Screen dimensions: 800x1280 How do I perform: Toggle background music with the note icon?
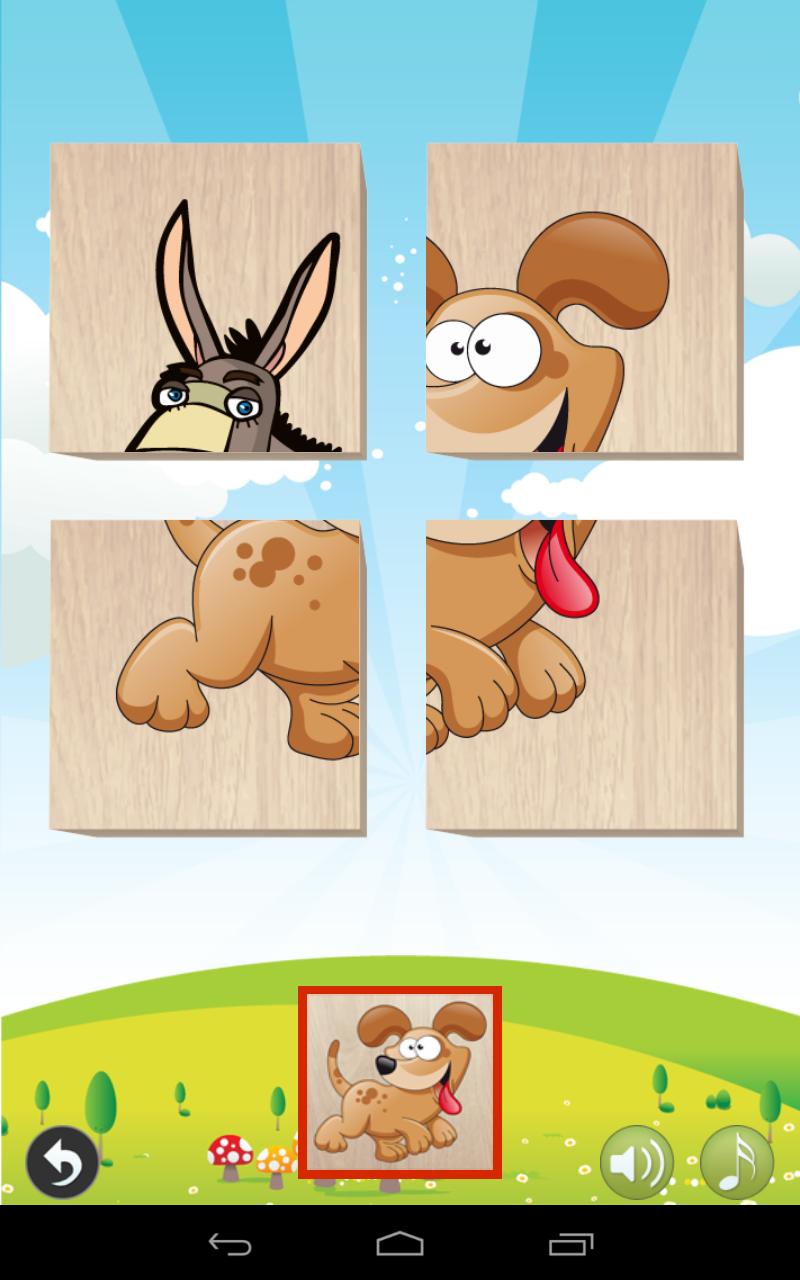point(737,1163)
